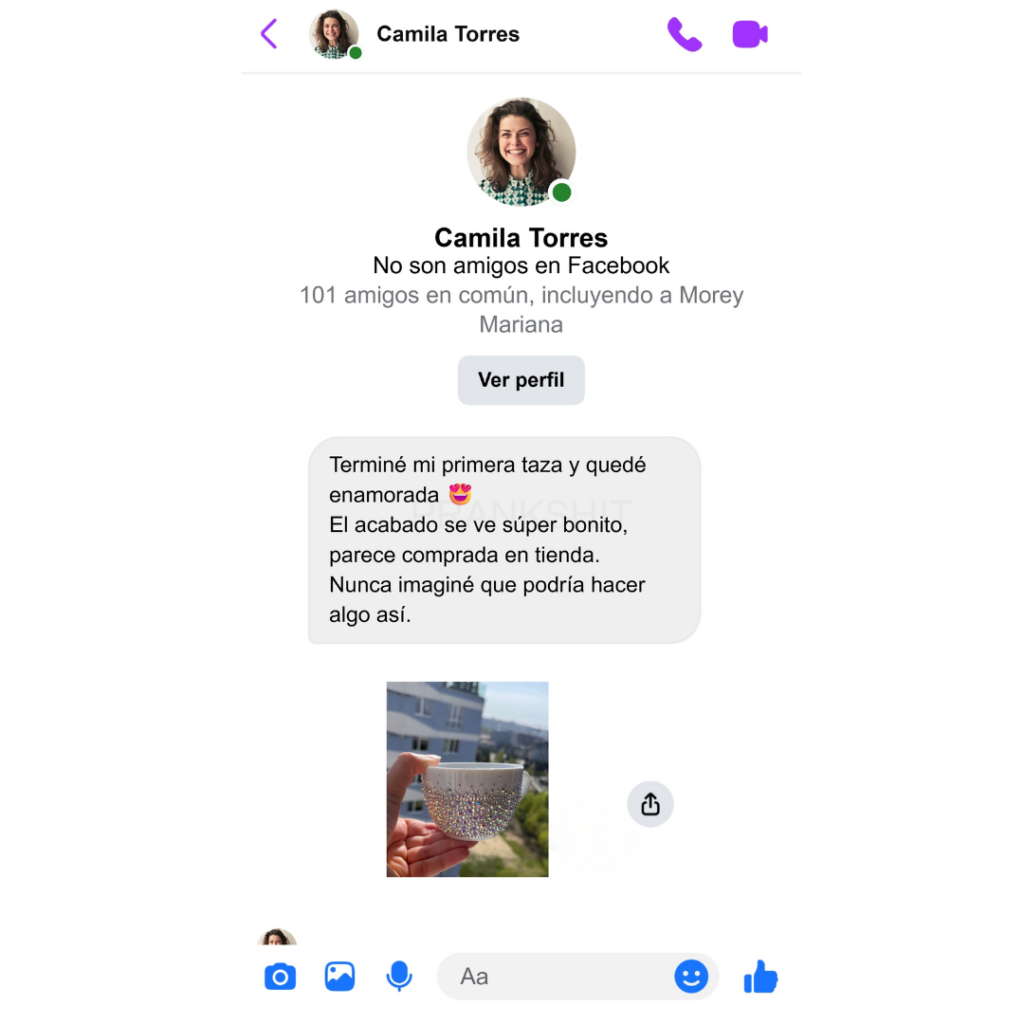
Task: Open the photo gallery picker
Action: click(340, 976)
